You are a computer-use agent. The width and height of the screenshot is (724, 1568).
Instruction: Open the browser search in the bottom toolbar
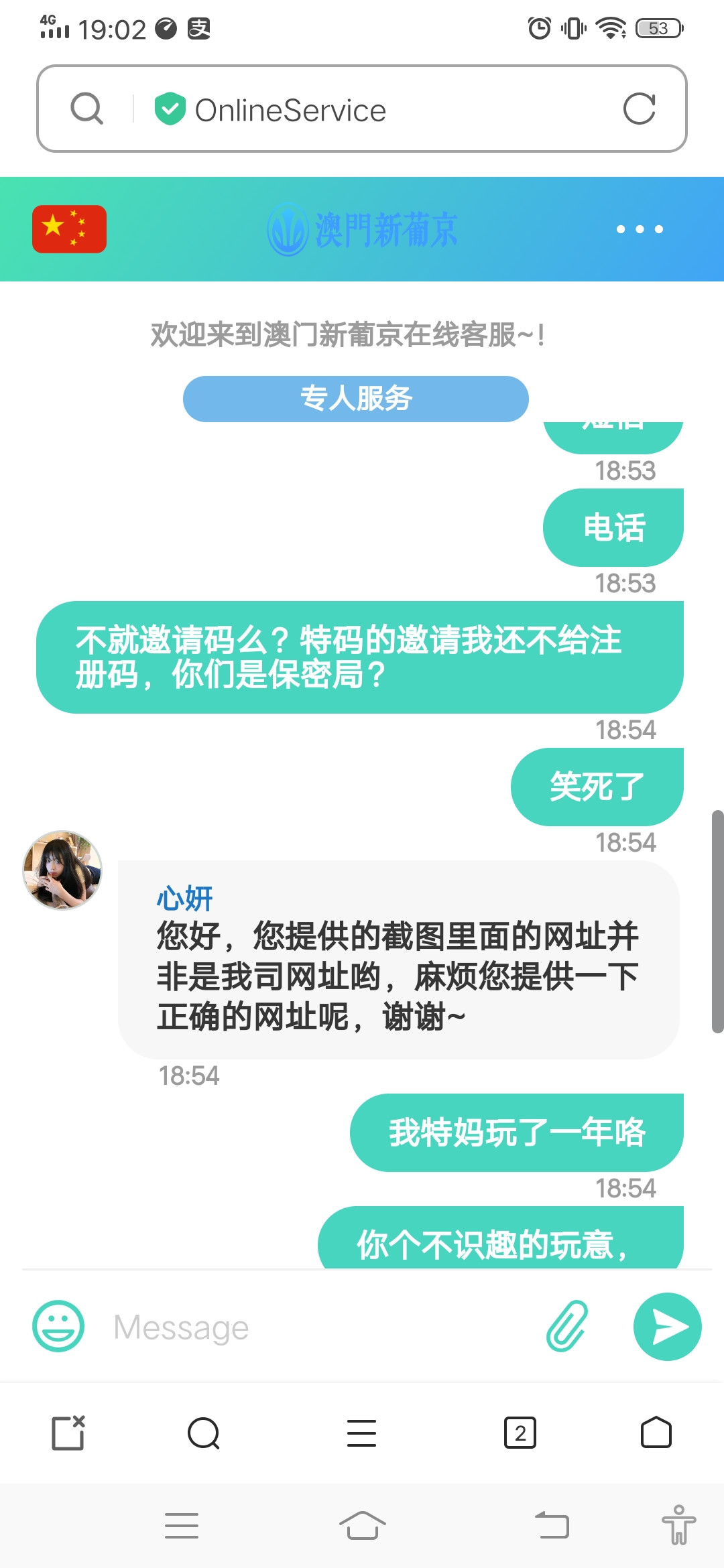(204, 1433)
